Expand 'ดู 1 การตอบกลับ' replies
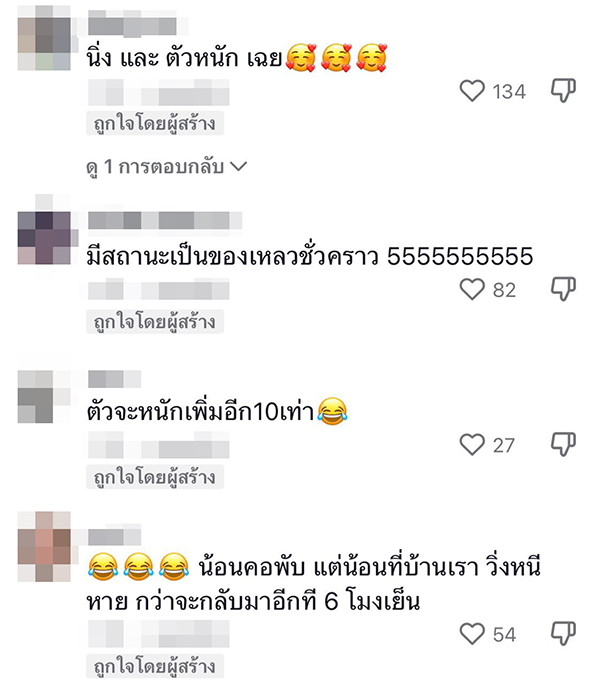 [166, 167]
